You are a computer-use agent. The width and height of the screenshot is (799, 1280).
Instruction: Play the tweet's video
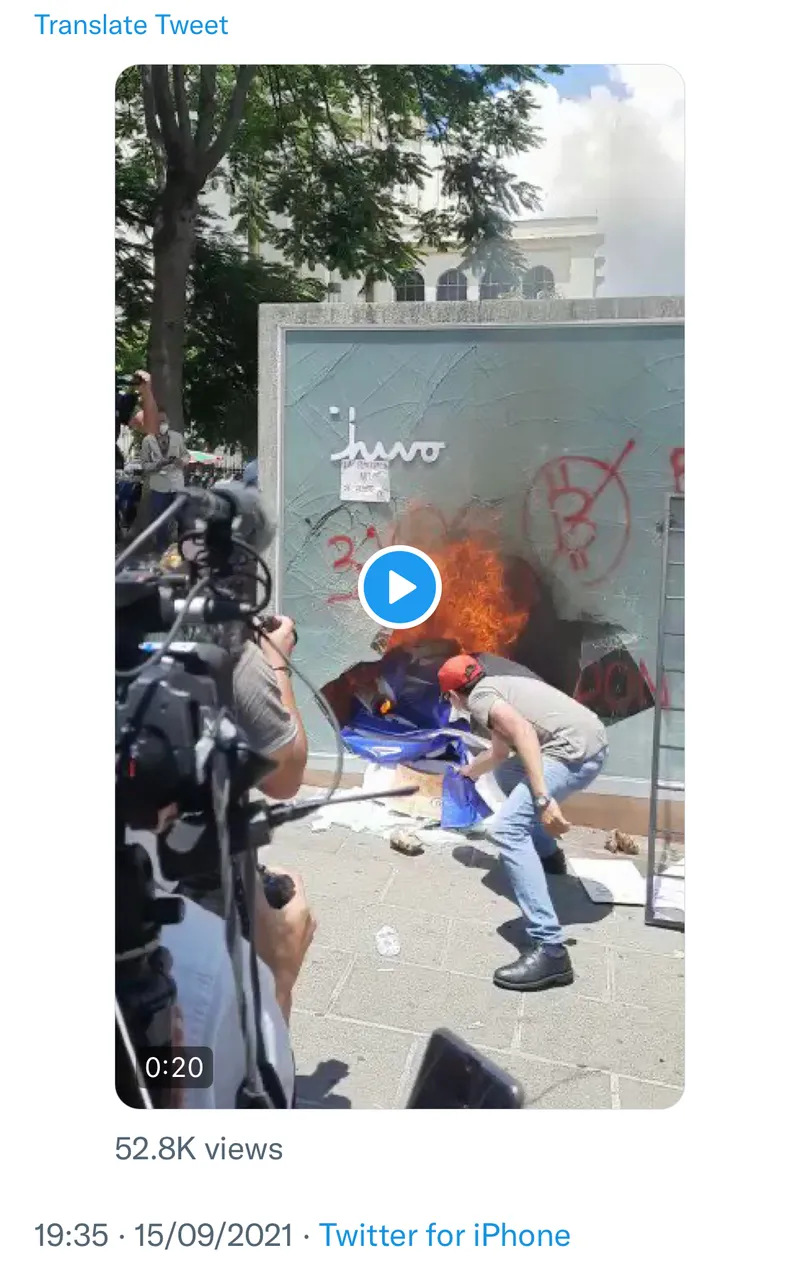pos(400,587)
